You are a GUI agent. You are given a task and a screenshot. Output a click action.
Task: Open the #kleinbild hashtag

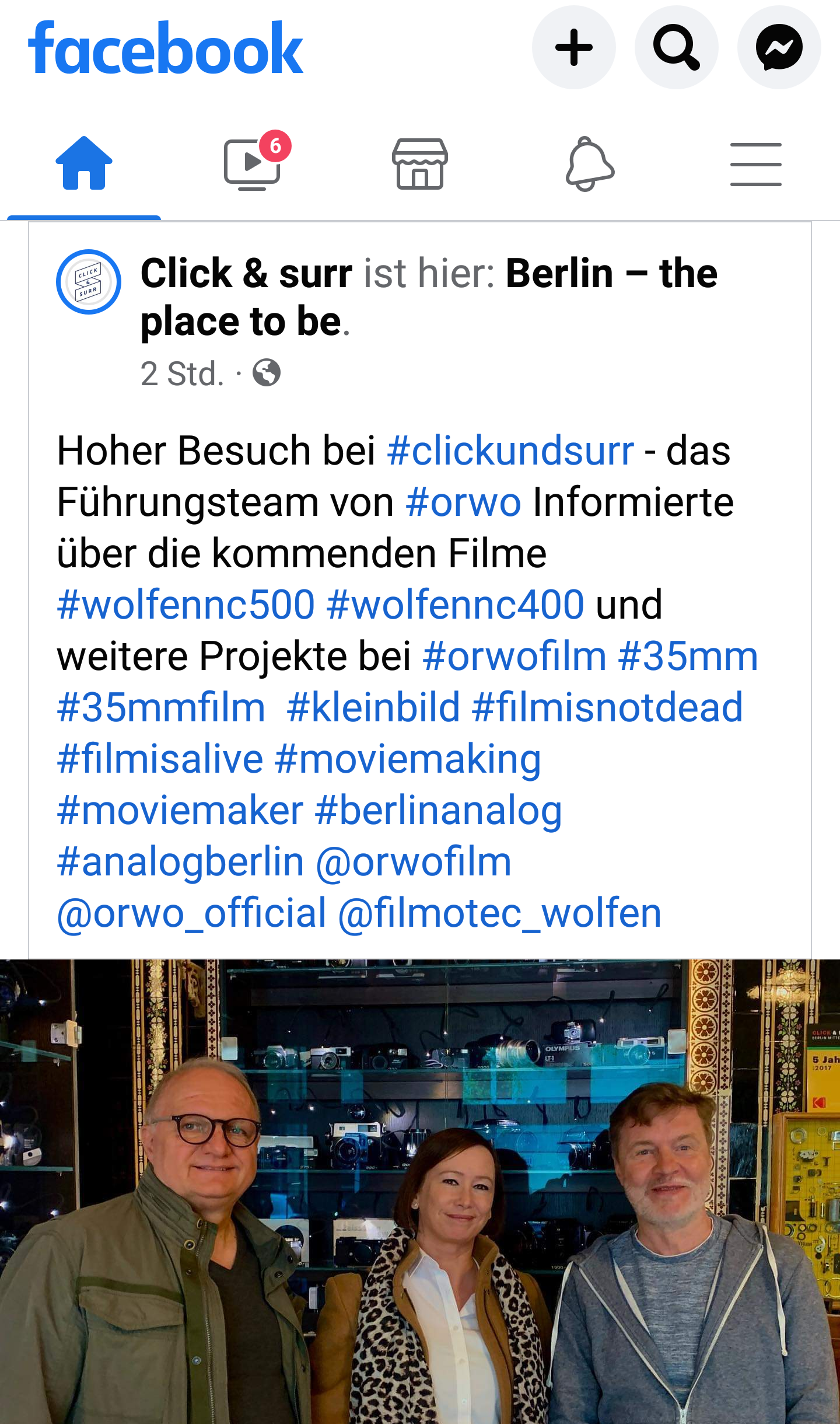point(373,707)
